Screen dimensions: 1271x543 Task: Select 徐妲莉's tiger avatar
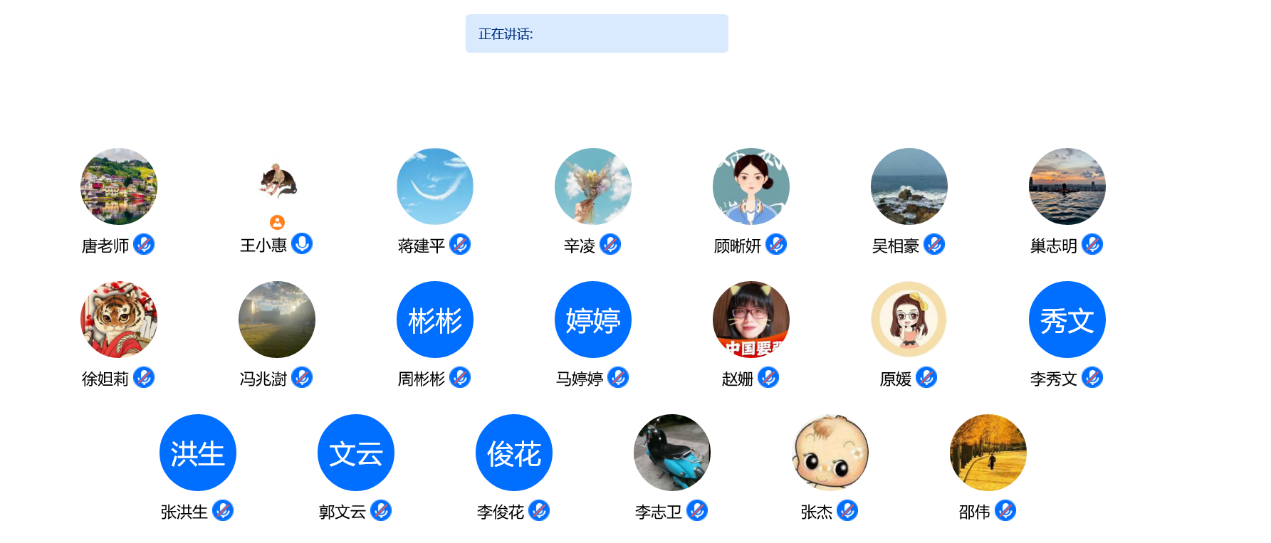[x=119, y=320]
